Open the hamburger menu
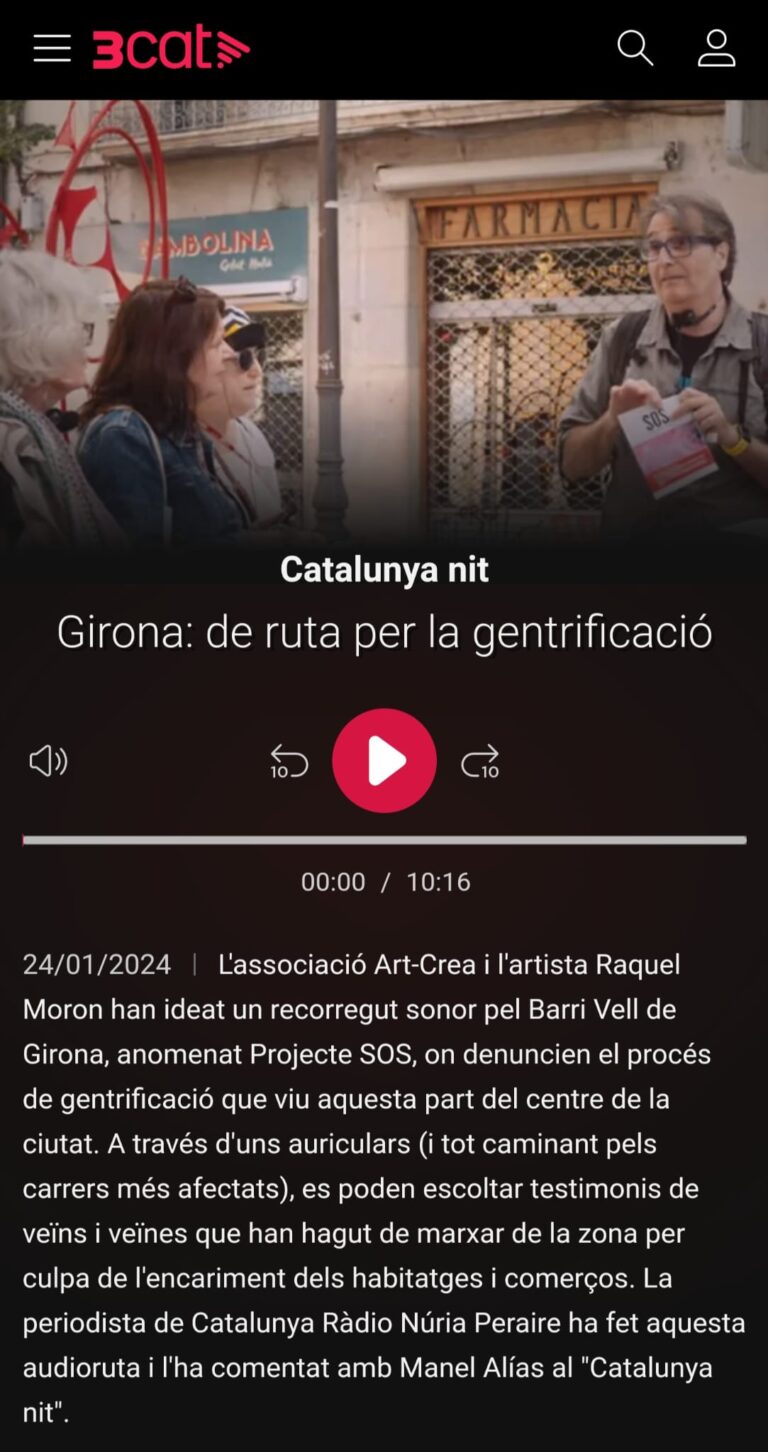This screenshot has width=768, height=1452. (52, 48)
